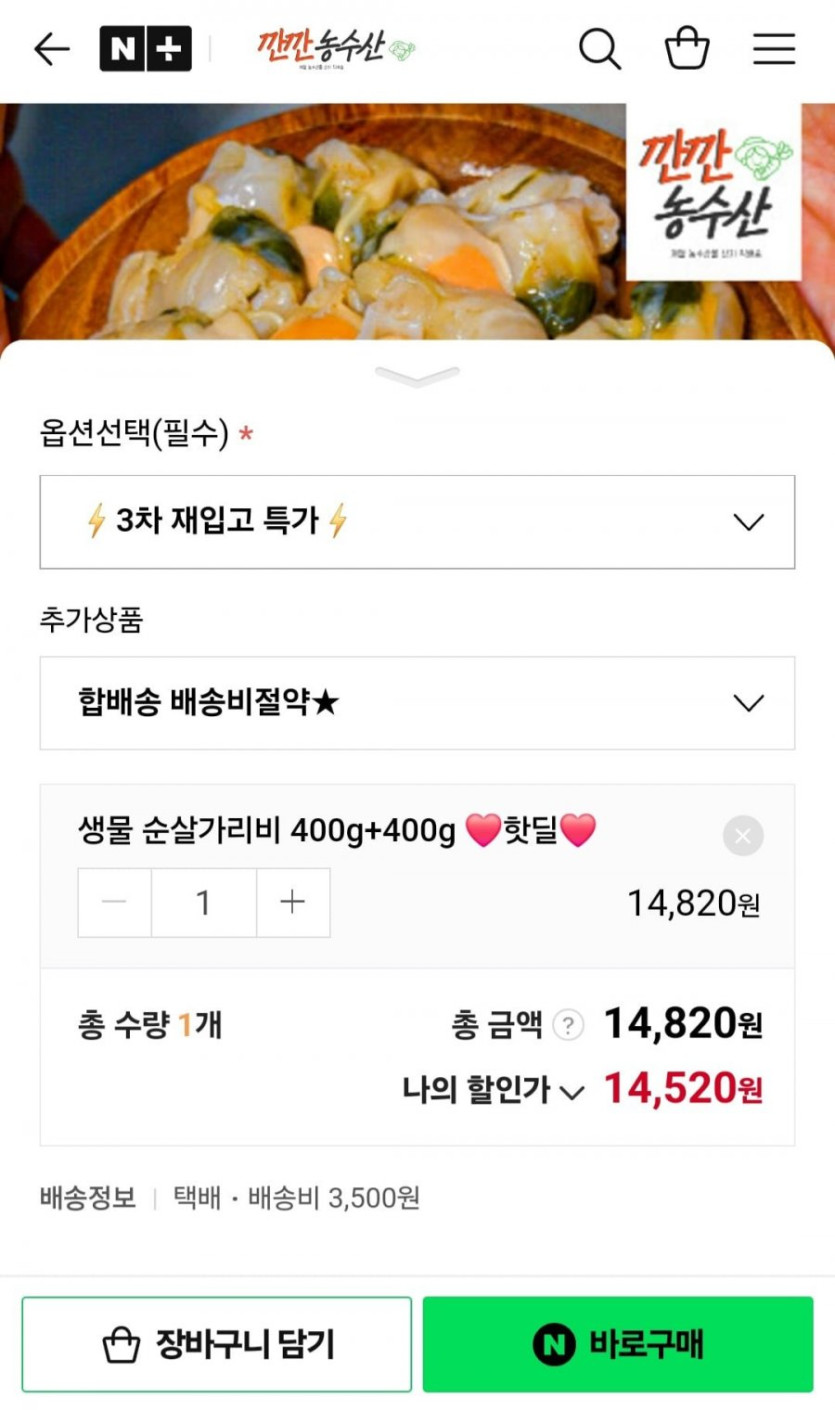Add the item with 장바구니 담기
The image size is (835, 1410).
217,1345
